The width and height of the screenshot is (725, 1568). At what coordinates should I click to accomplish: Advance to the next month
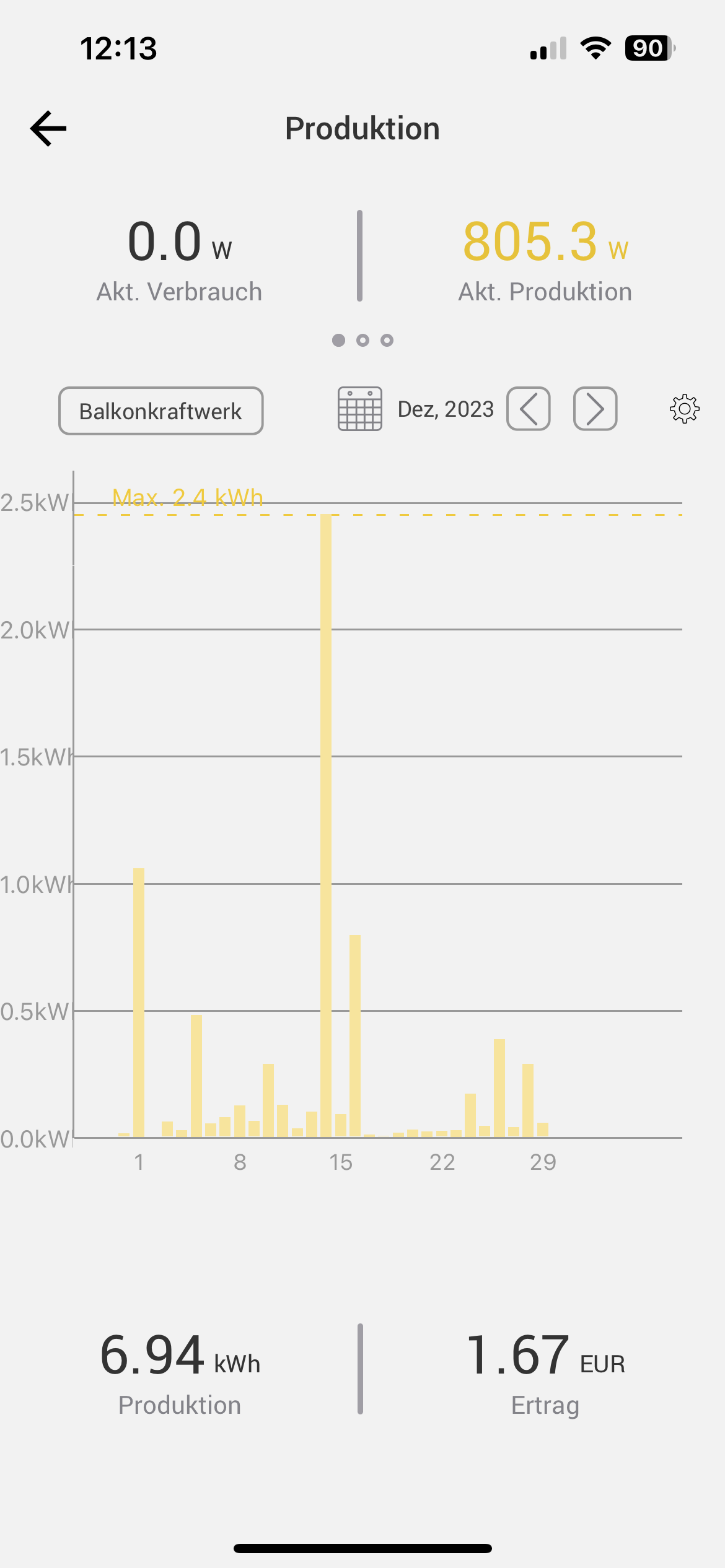click(x=595, y=409)
